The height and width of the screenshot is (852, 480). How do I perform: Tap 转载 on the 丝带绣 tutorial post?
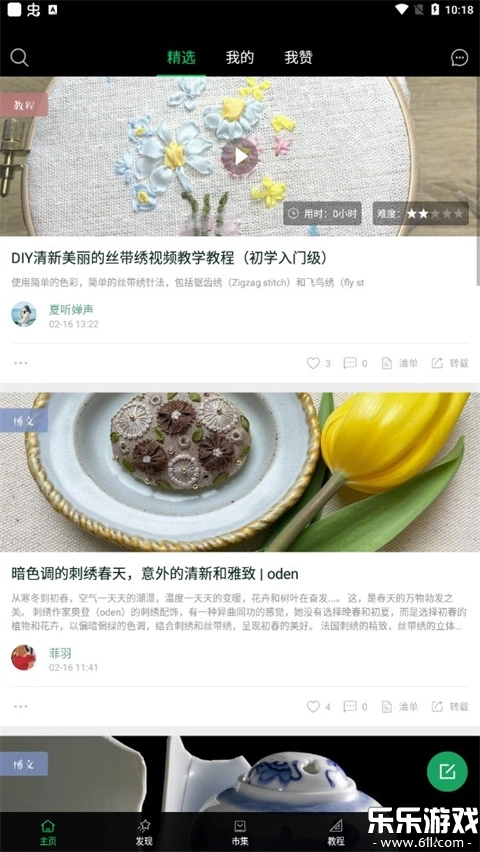coord(450,364)
